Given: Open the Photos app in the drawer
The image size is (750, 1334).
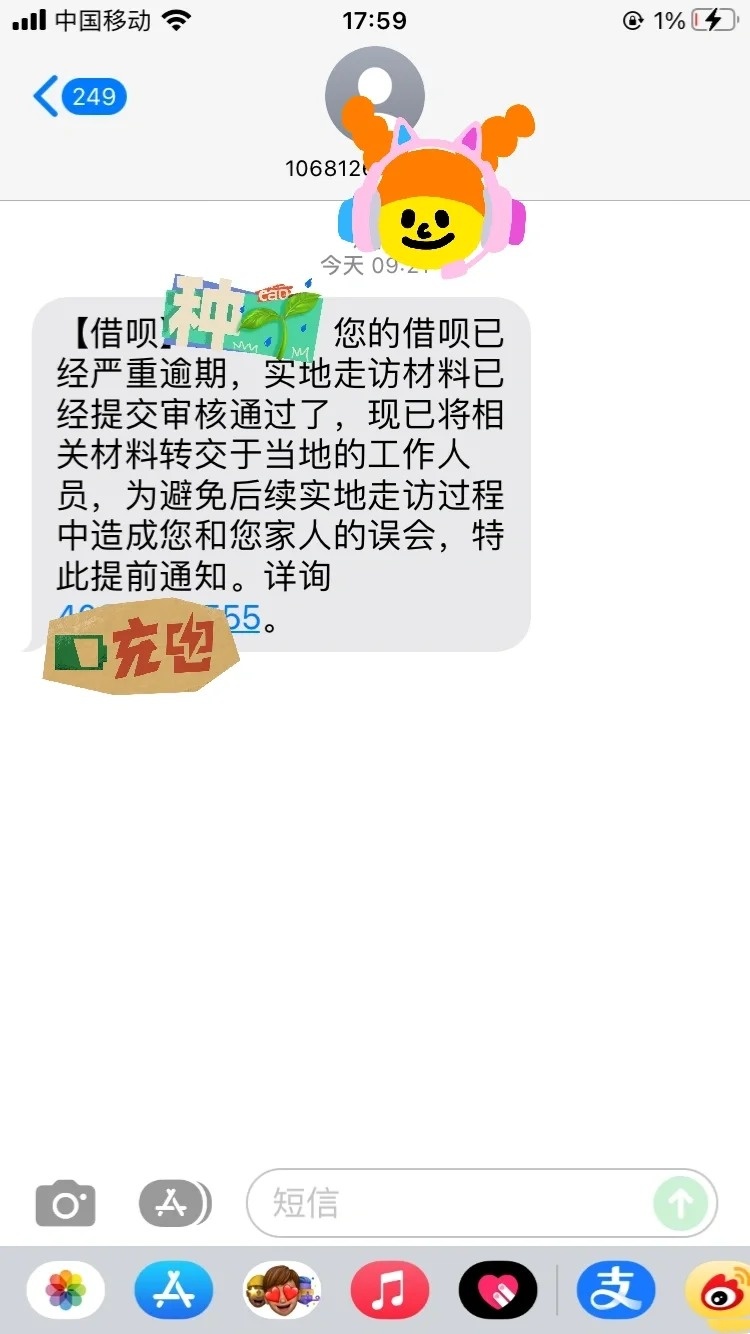Looking at the screenshot, I should coord(66,1290).
